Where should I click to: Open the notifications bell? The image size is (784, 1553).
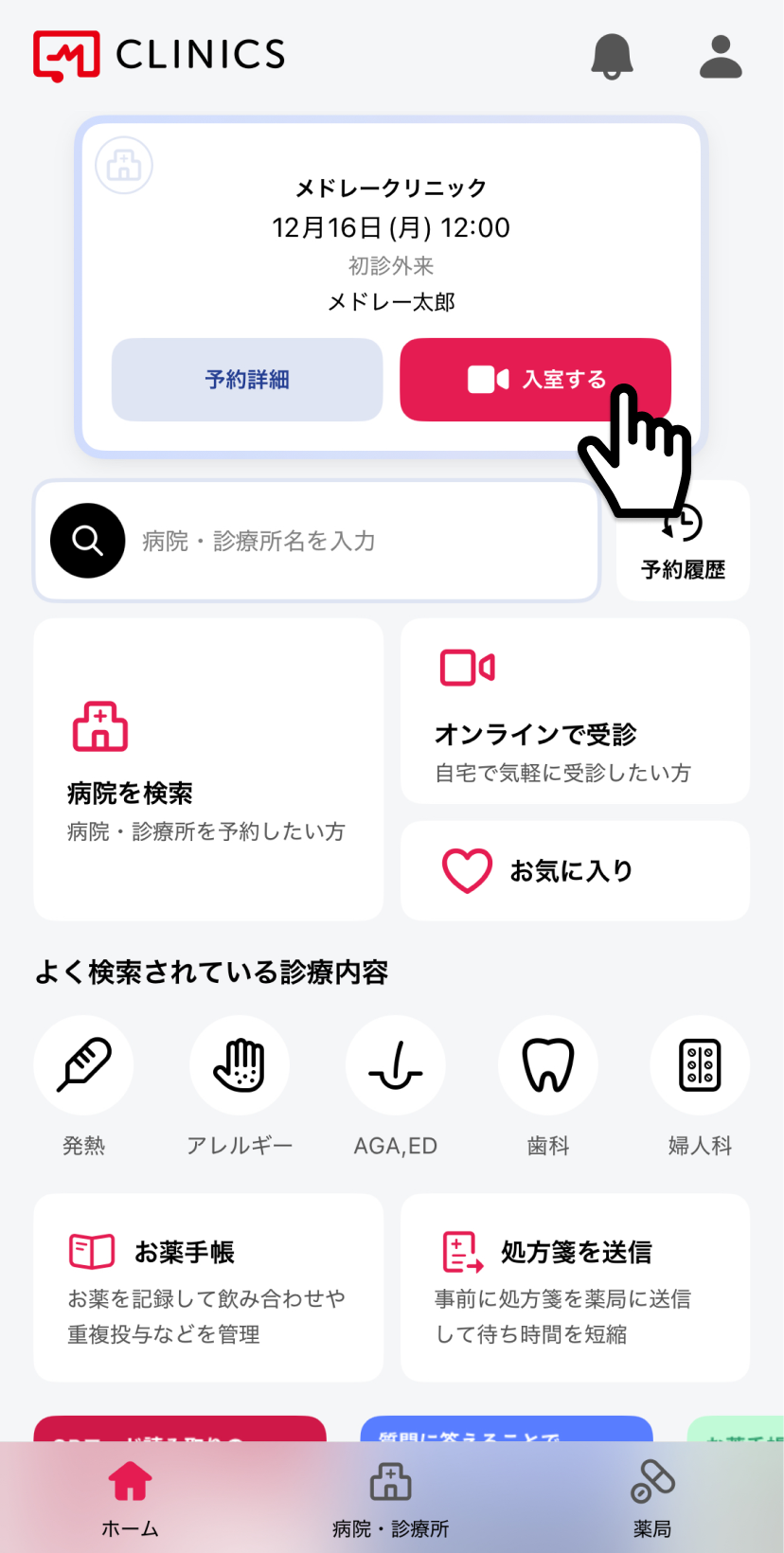coord(612,57)
